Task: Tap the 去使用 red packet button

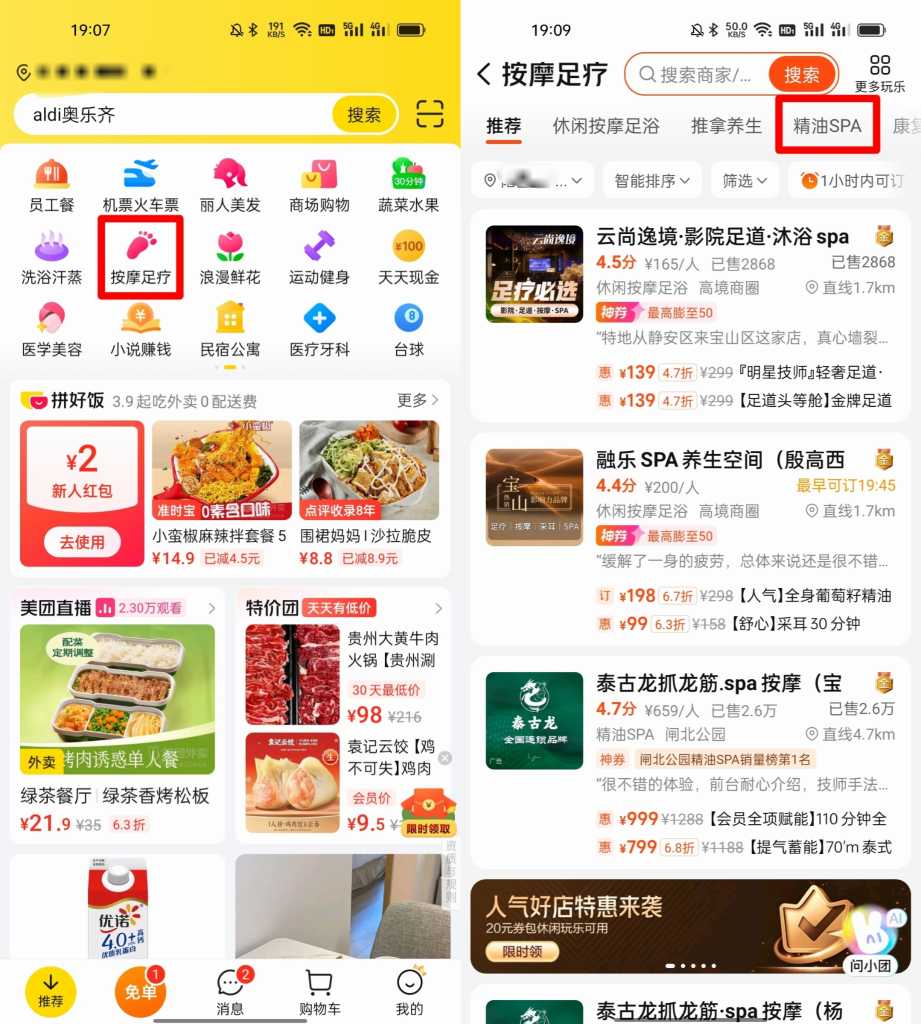Action: point(81,540)
